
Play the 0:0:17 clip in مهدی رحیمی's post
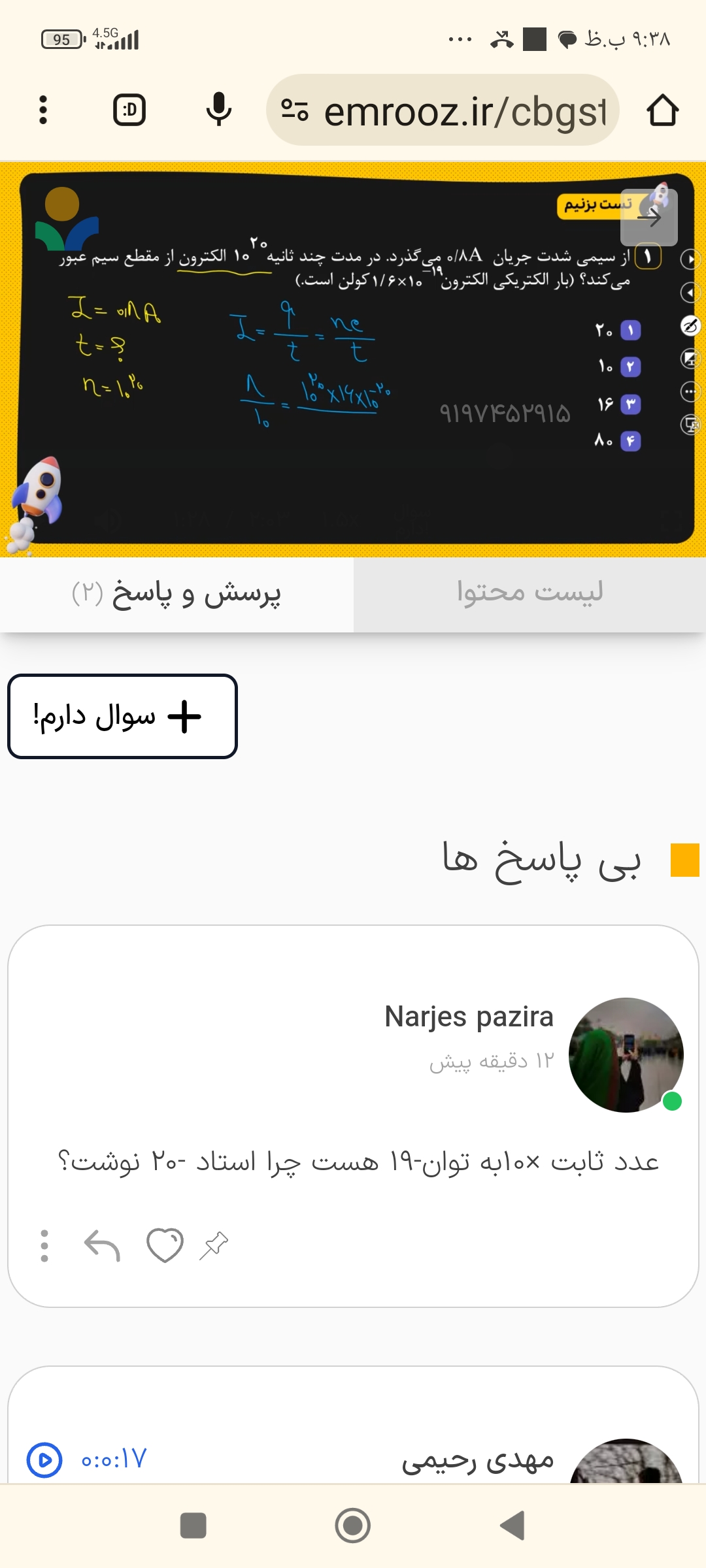point(44,1460)
